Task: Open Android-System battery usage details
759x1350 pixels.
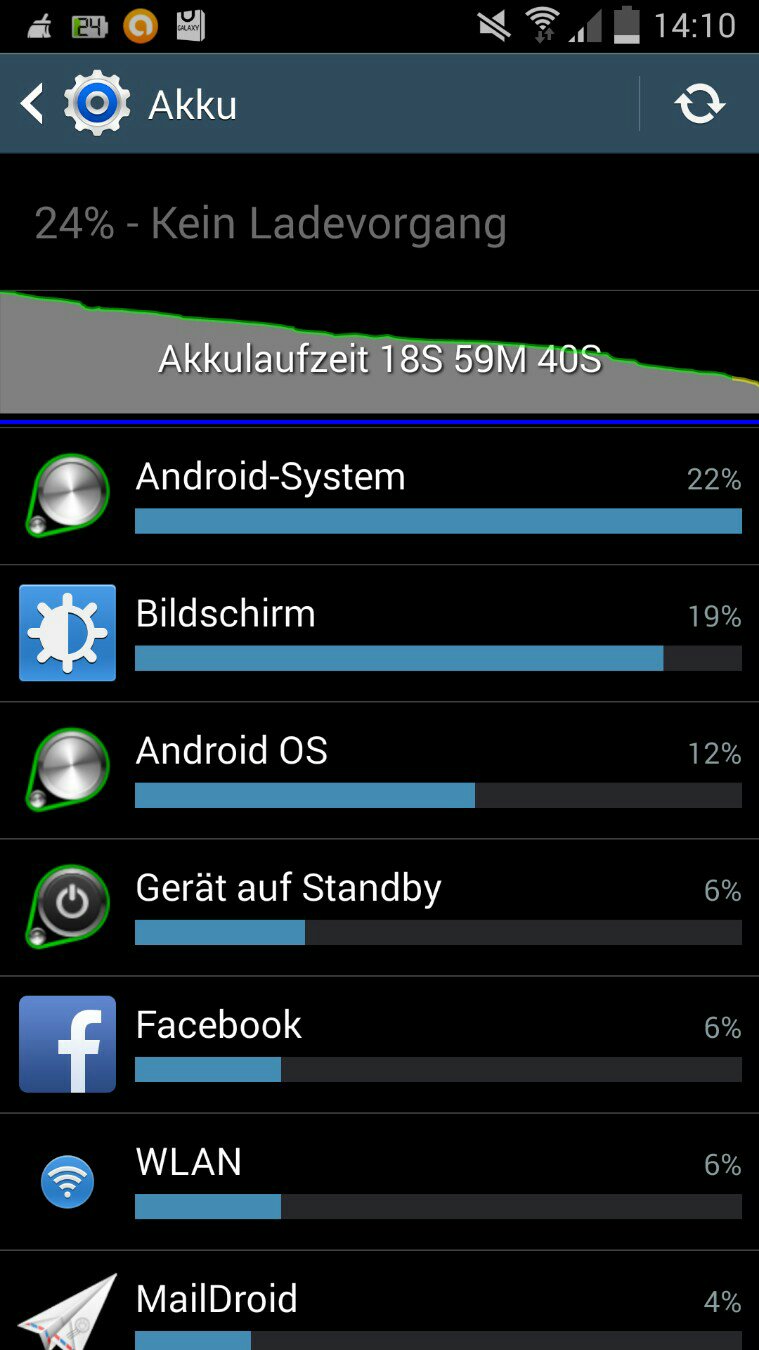Action: tap(379, 496)
